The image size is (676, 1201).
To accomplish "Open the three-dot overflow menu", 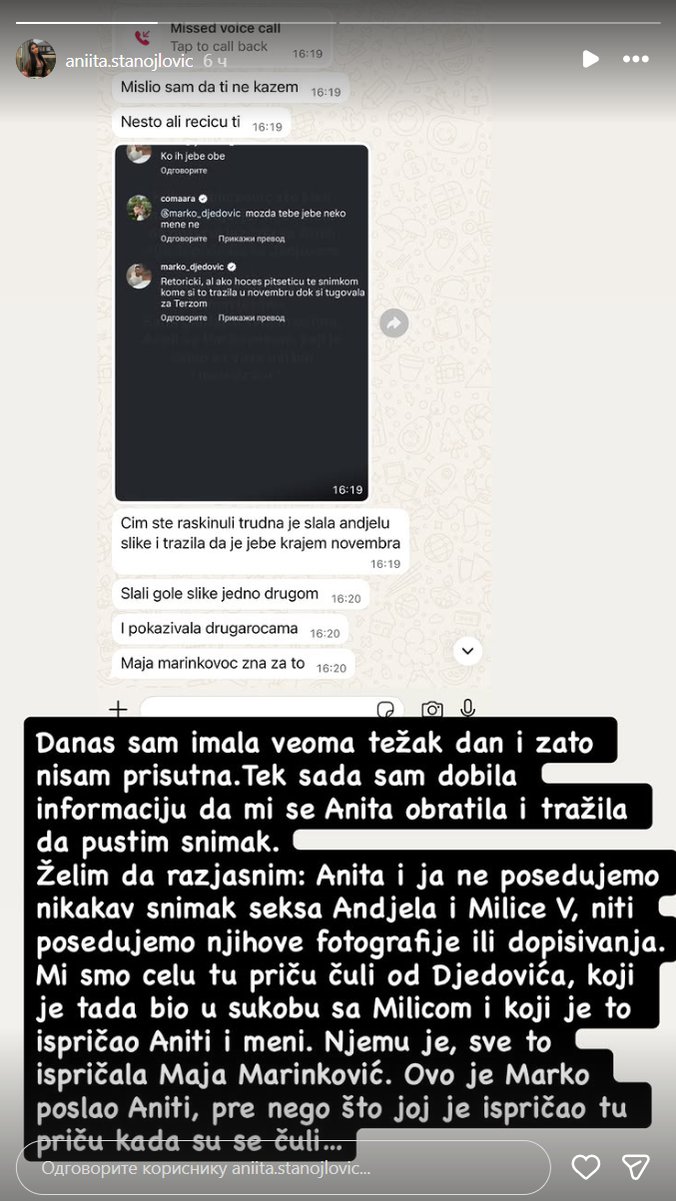I will coord(636,60).
